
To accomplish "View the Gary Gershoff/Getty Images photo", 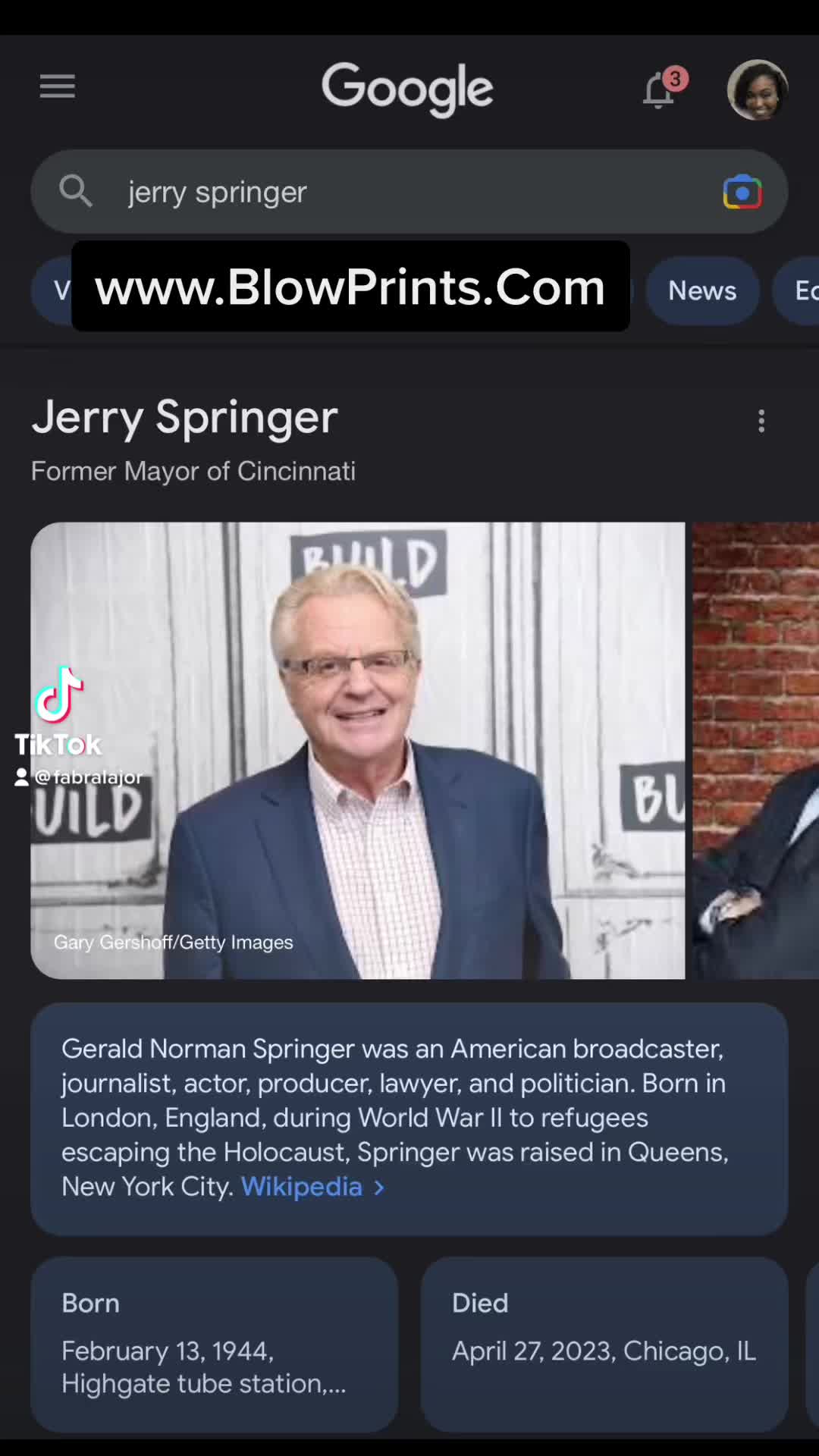I will point(357,750).
